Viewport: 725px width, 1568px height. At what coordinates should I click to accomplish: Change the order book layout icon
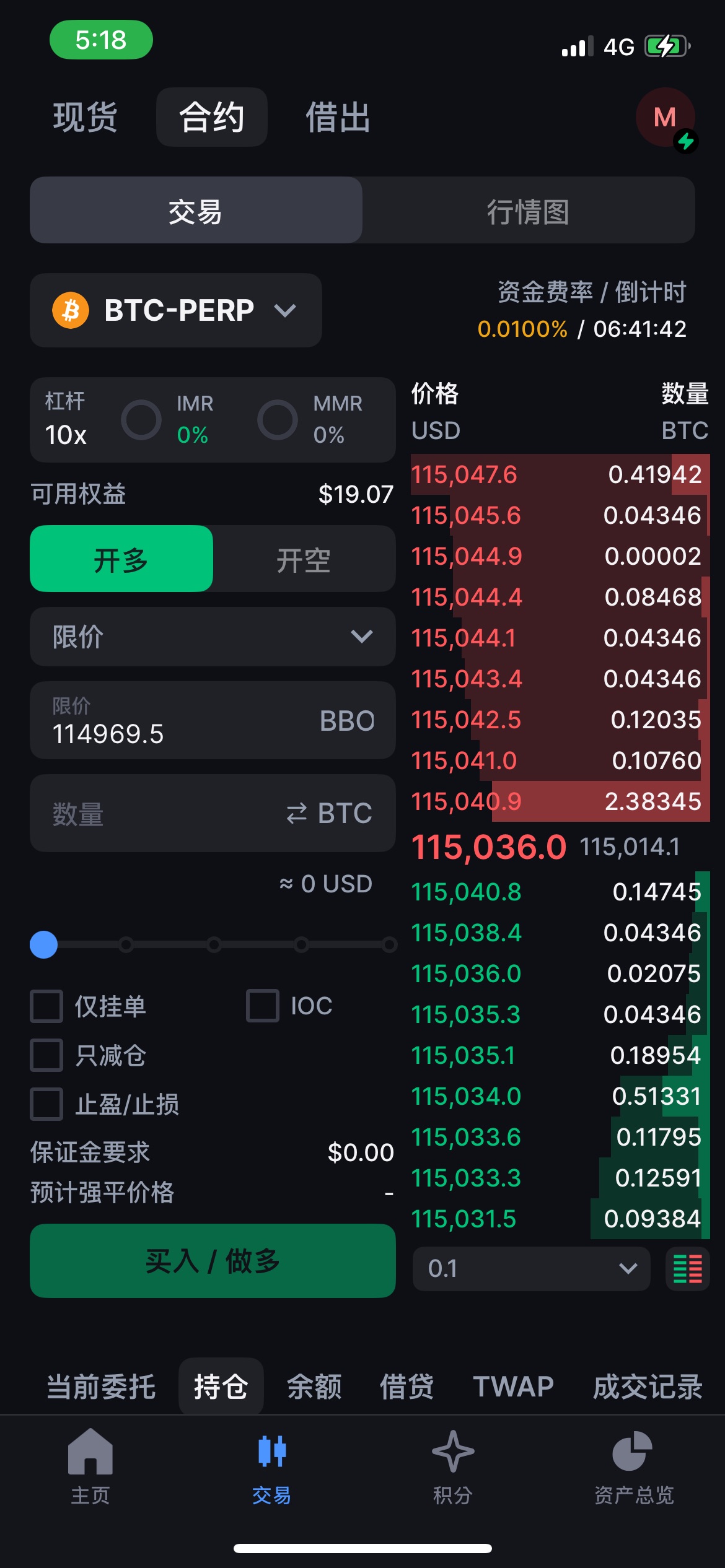coord(688,1269)
